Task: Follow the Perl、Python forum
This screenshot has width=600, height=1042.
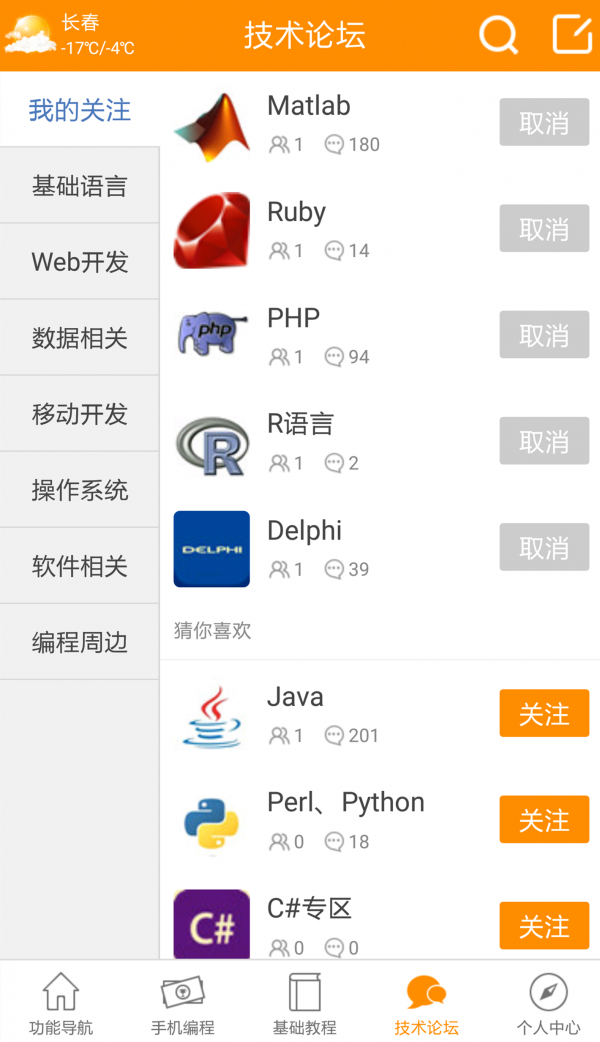Action: pos(544,820)
